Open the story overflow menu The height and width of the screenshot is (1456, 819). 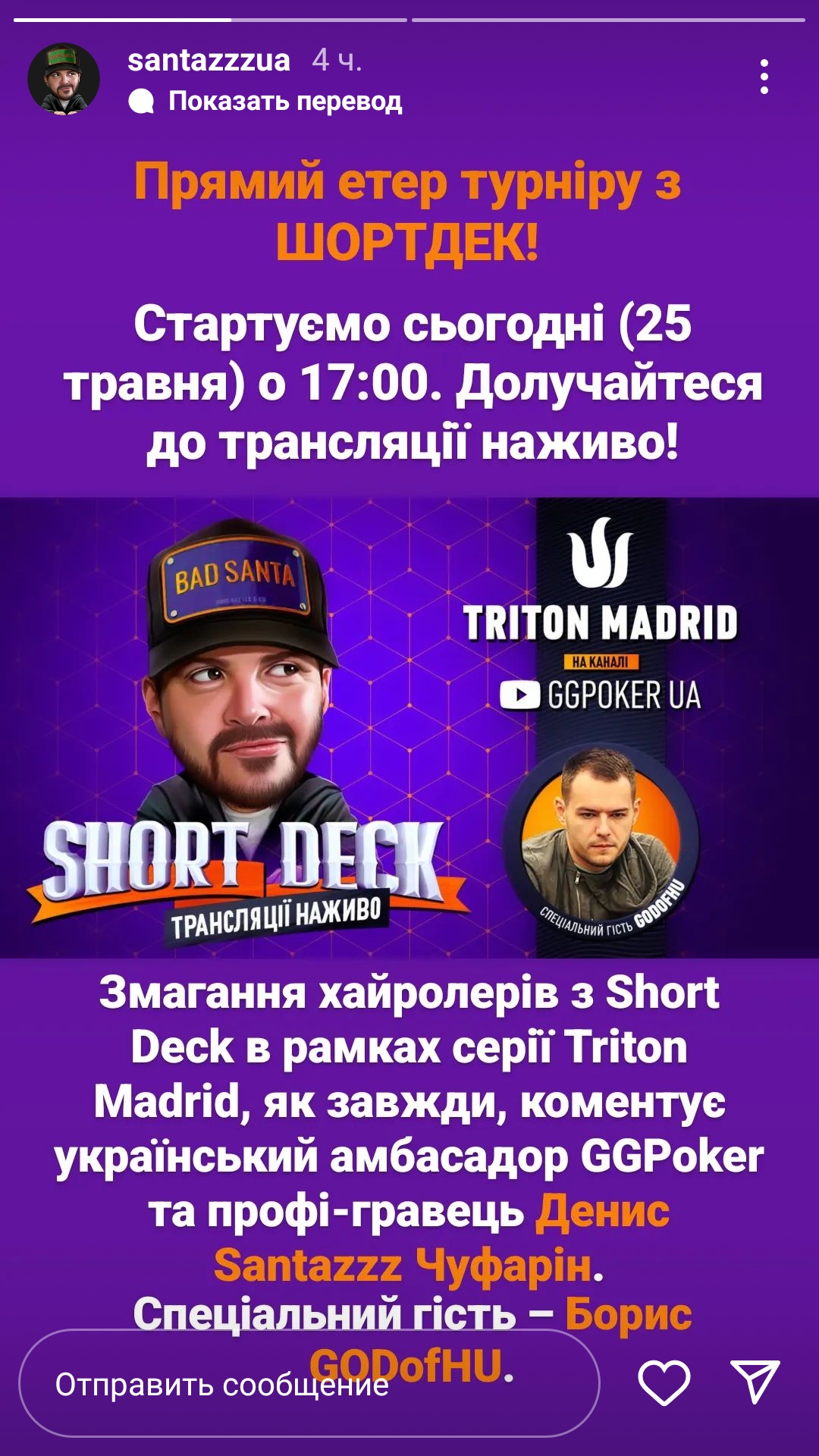(x=764, y=77)
